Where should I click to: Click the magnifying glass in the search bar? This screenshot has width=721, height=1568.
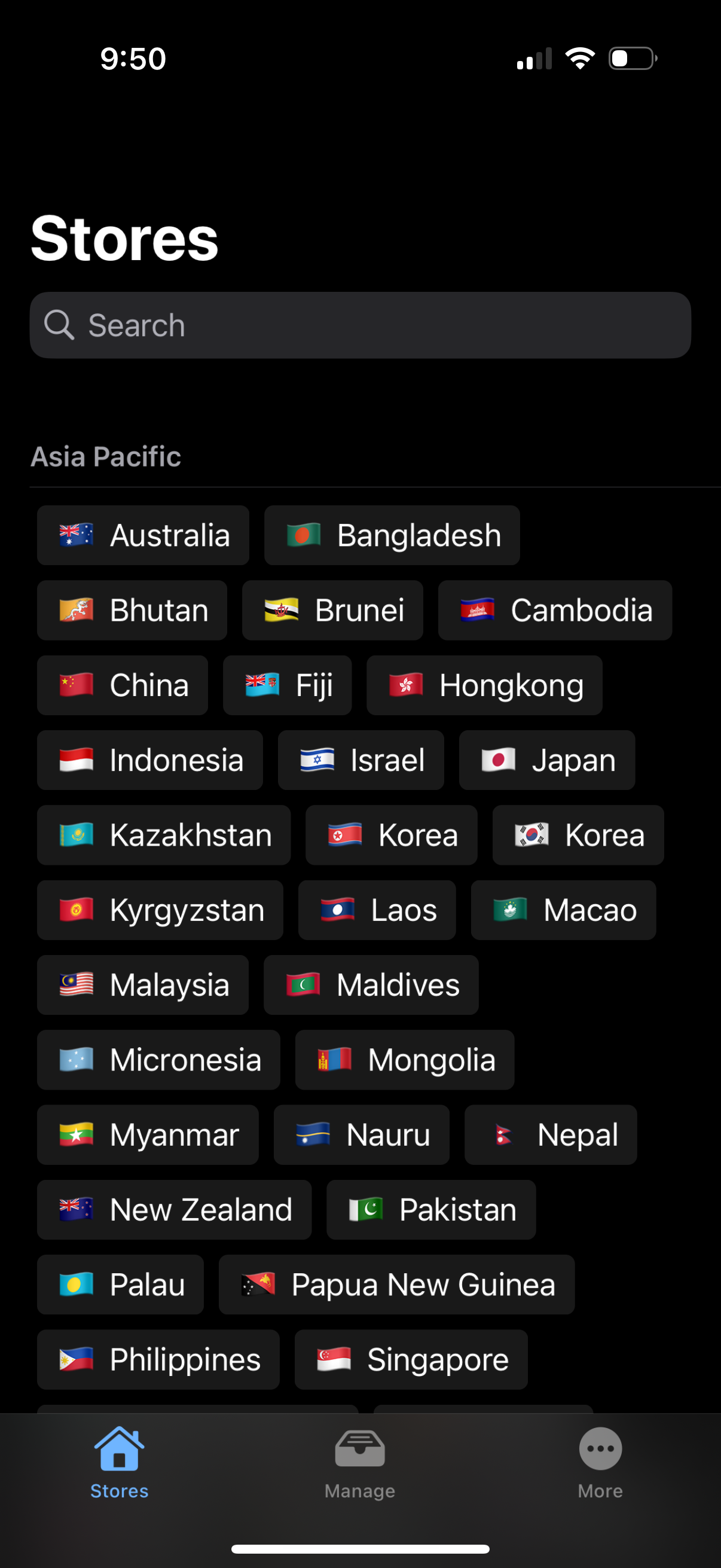(59, 325)
